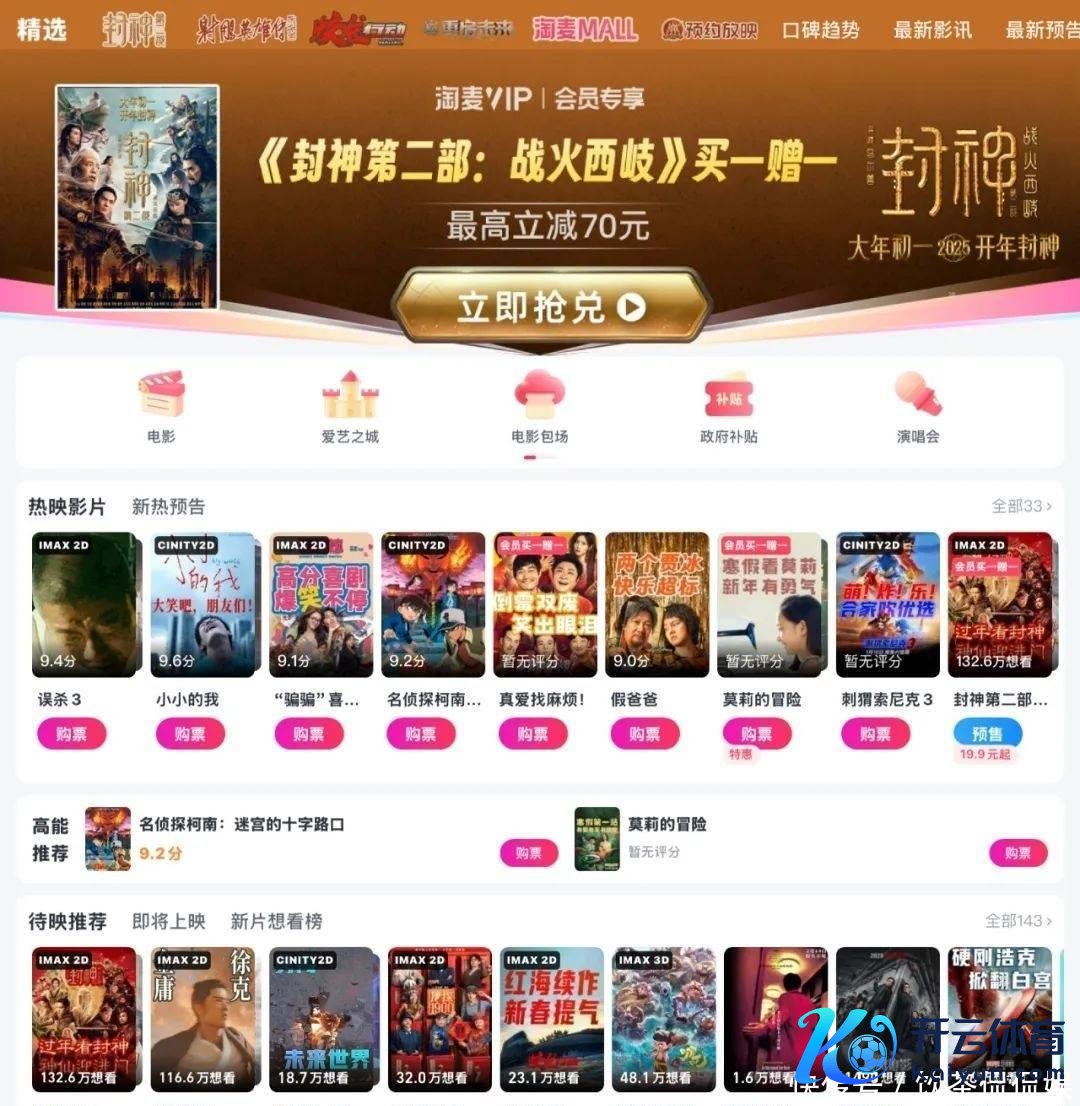Tap 预售 for 封神第二部
1080x1106 pixels.
(987, 734)
